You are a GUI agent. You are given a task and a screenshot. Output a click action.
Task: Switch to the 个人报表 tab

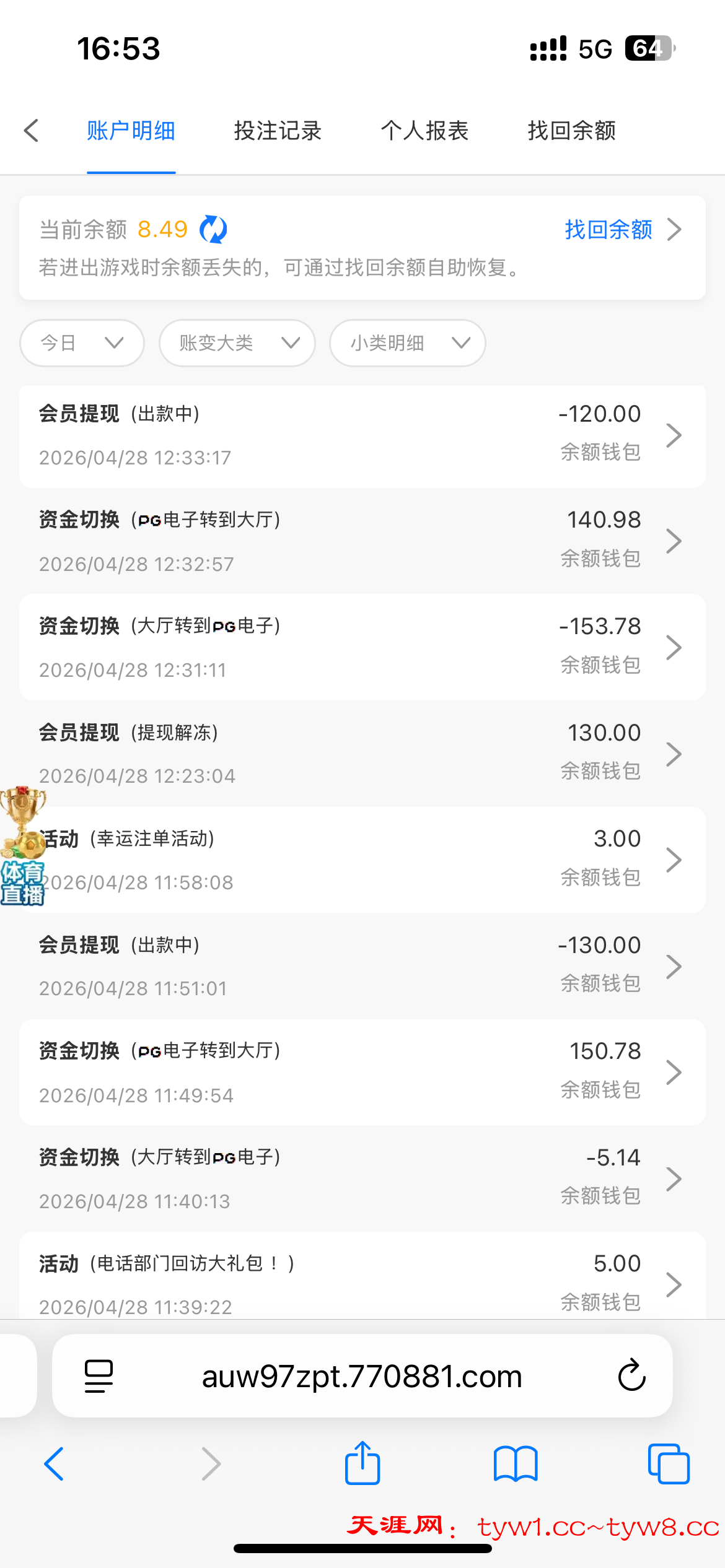coord(424,131)
